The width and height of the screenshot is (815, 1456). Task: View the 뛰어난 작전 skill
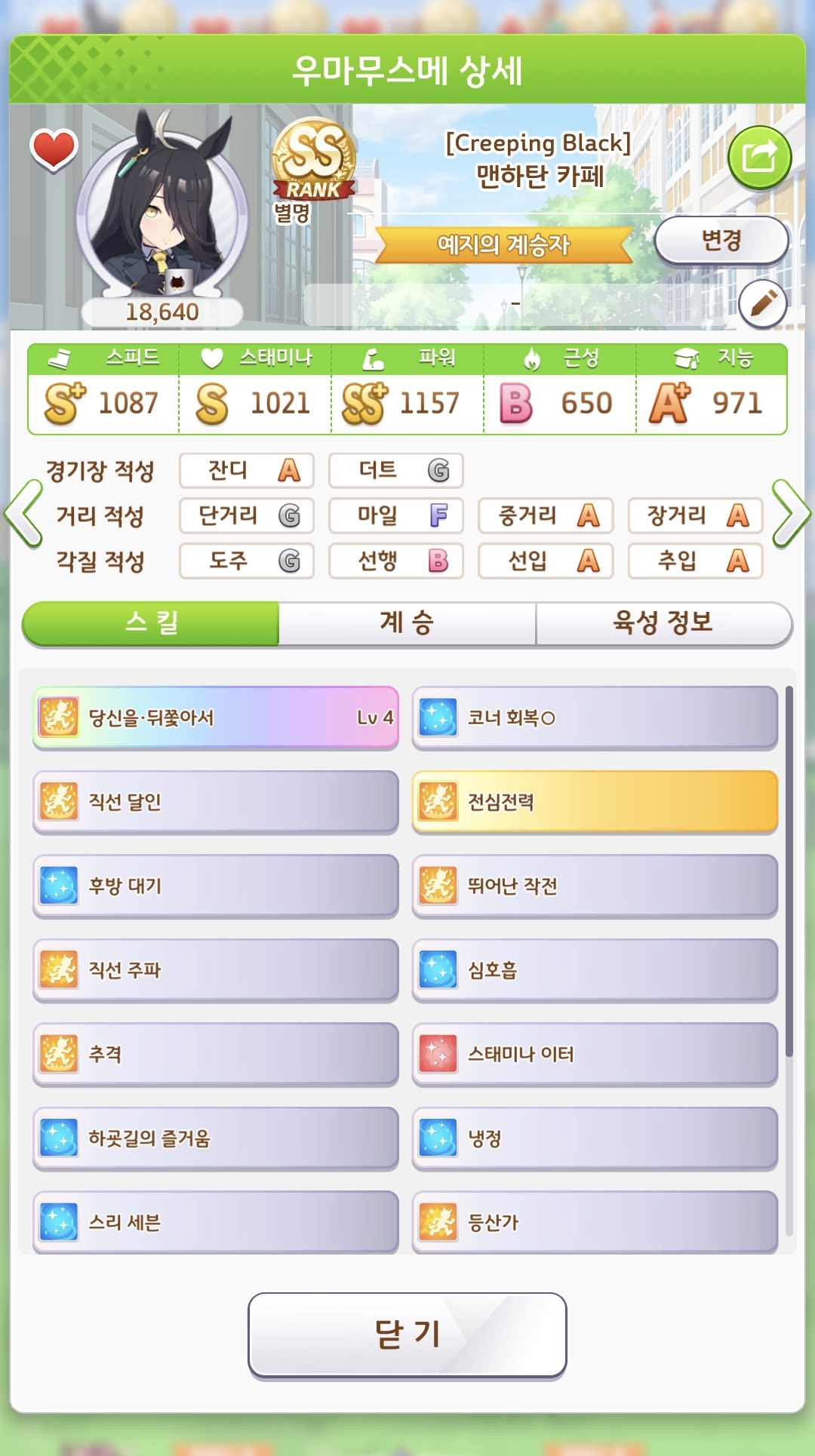click(595, 886)
